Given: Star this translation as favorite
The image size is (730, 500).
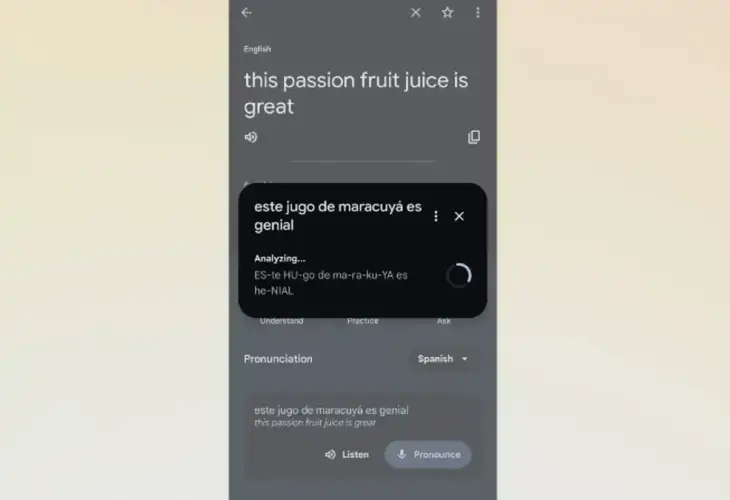Looking at the screenshot, I should coord(447,13).
